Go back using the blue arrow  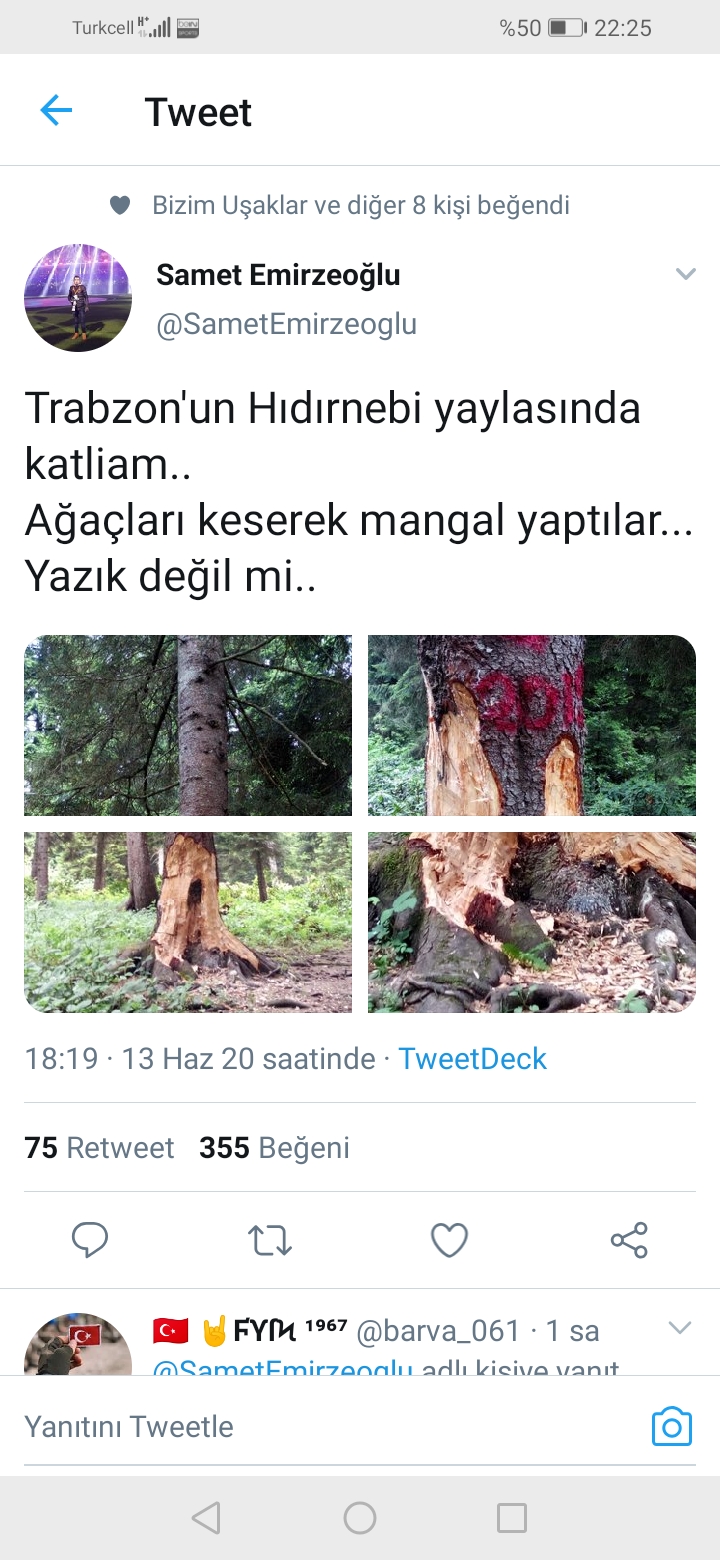click(x=56, y=110)
